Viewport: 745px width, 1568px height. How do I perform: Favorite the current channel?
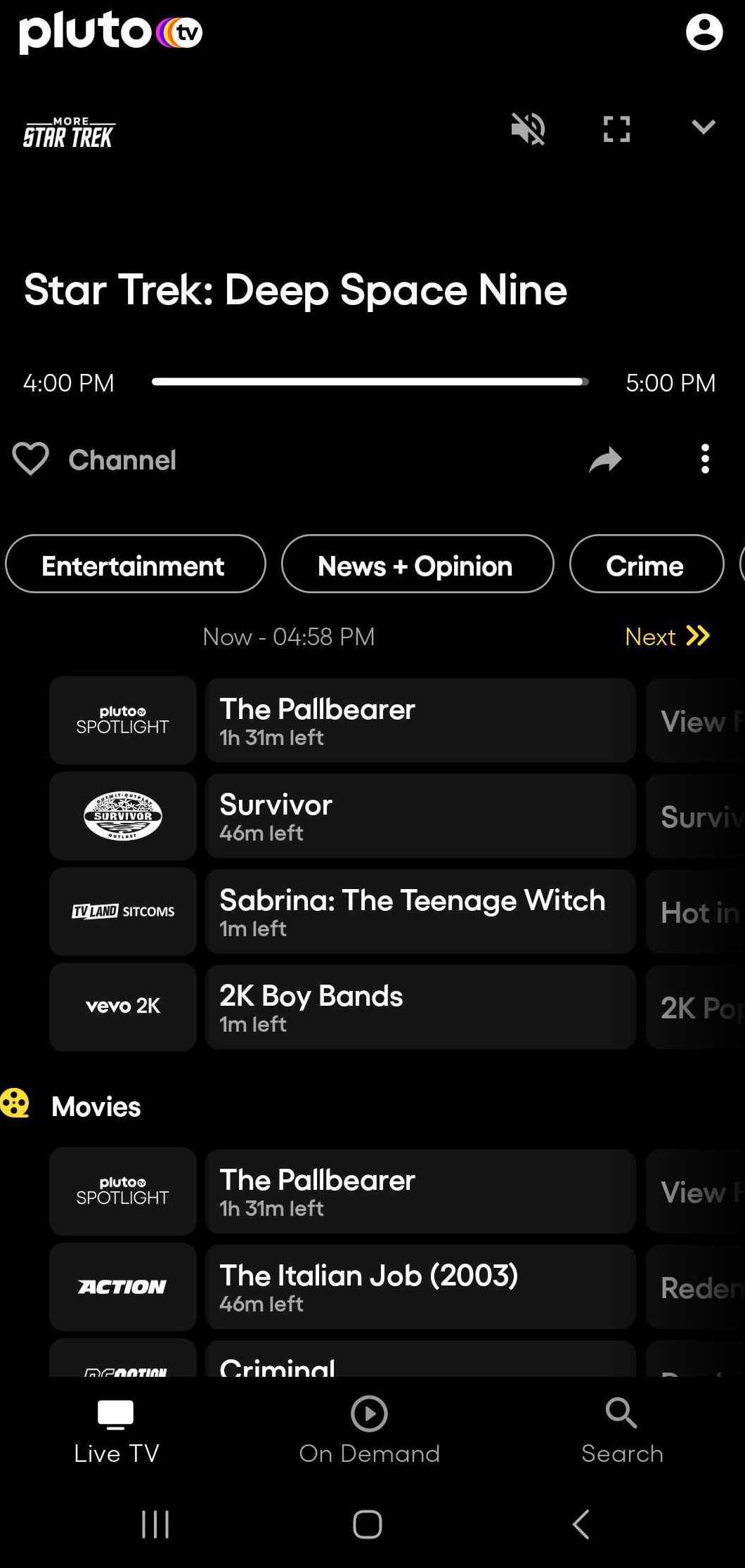pyautogui.click(x=31, y=458)
